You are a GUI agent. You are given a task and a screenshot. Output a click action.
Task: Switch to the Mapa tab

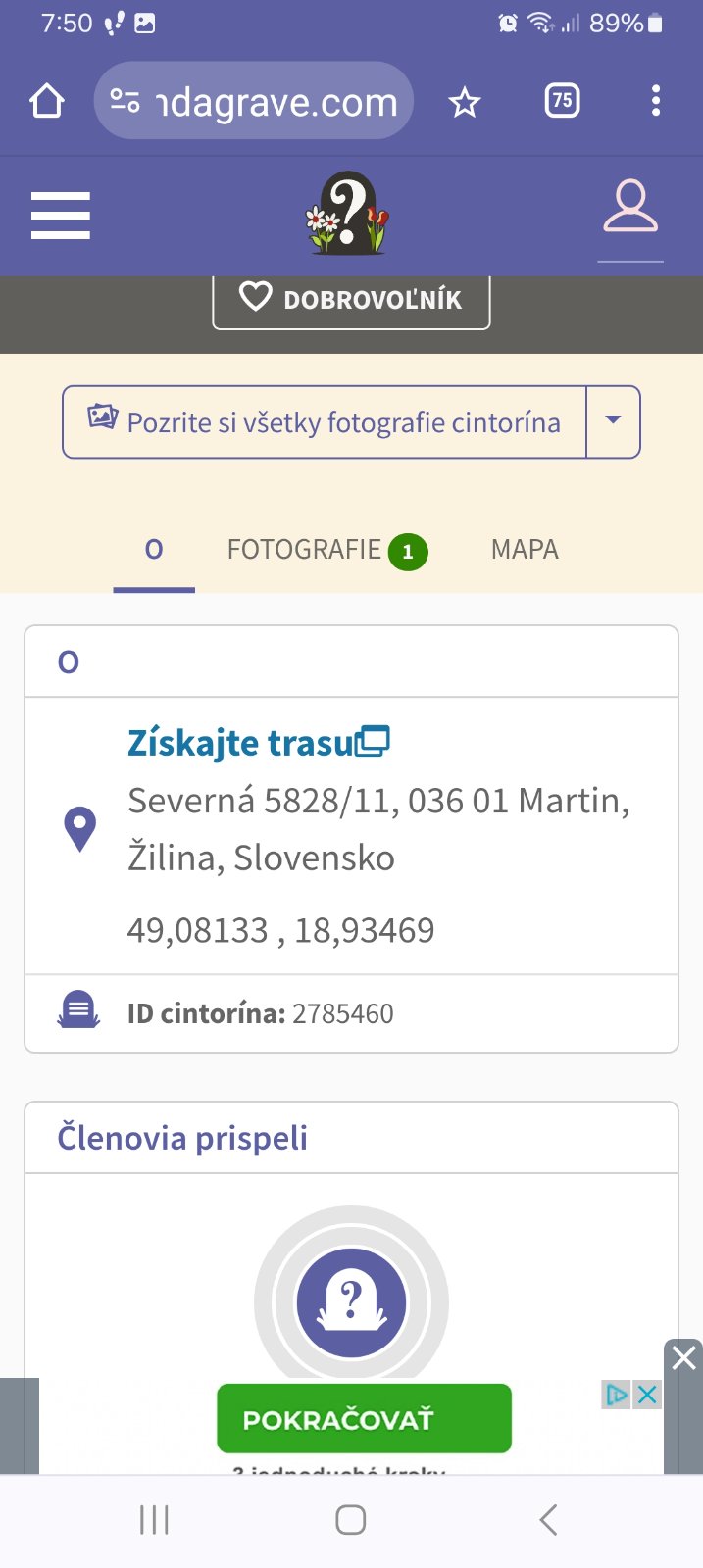[x=525, y=550]
